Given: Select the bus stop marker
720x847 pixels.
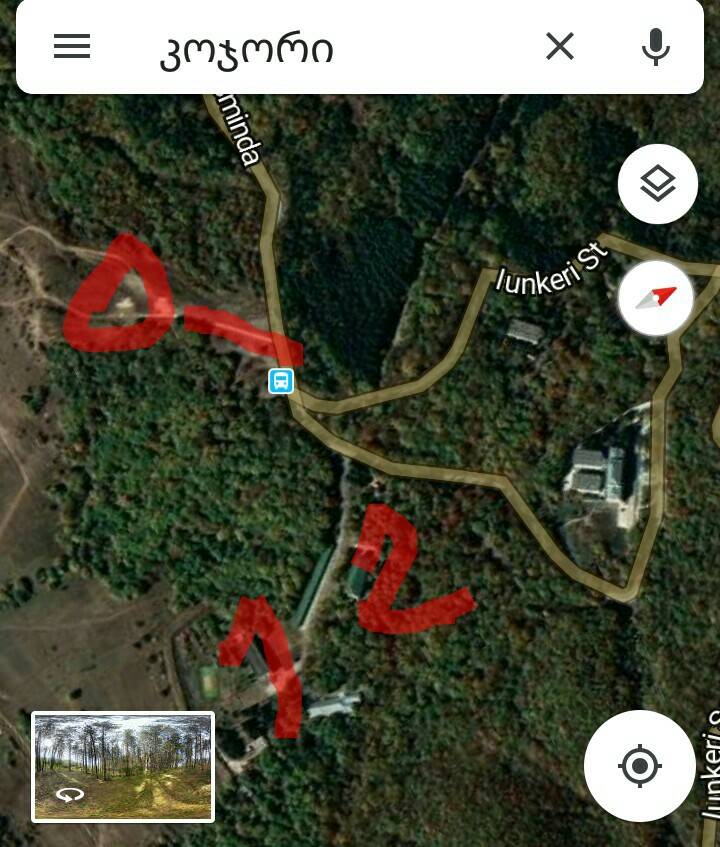Looking at the screenshot, I should [281, 381].
